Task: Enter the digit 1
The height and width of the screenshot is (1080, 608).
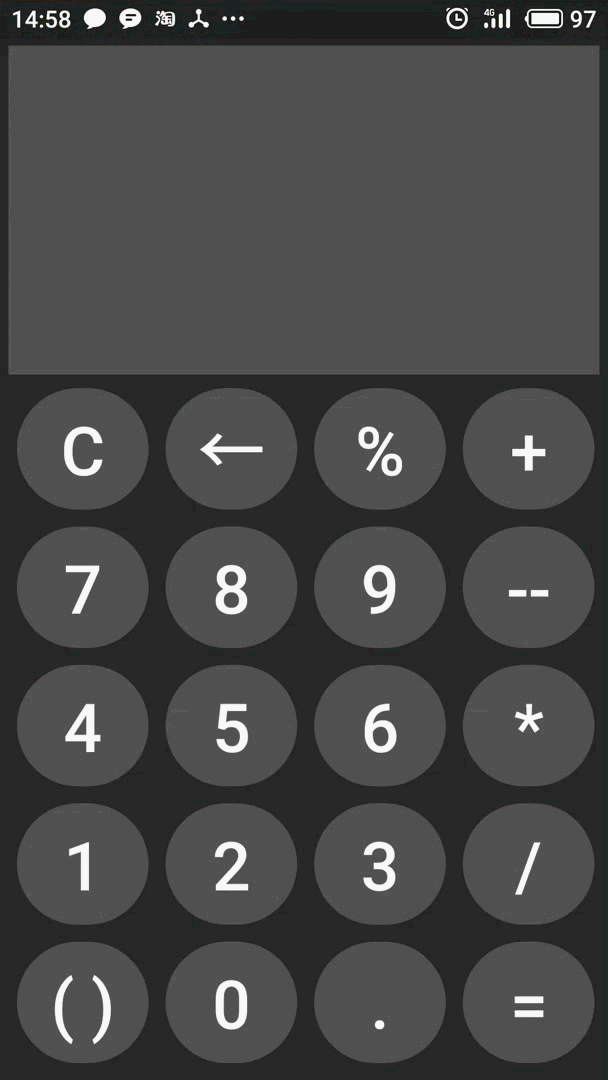Action: [x=83, y=865]
